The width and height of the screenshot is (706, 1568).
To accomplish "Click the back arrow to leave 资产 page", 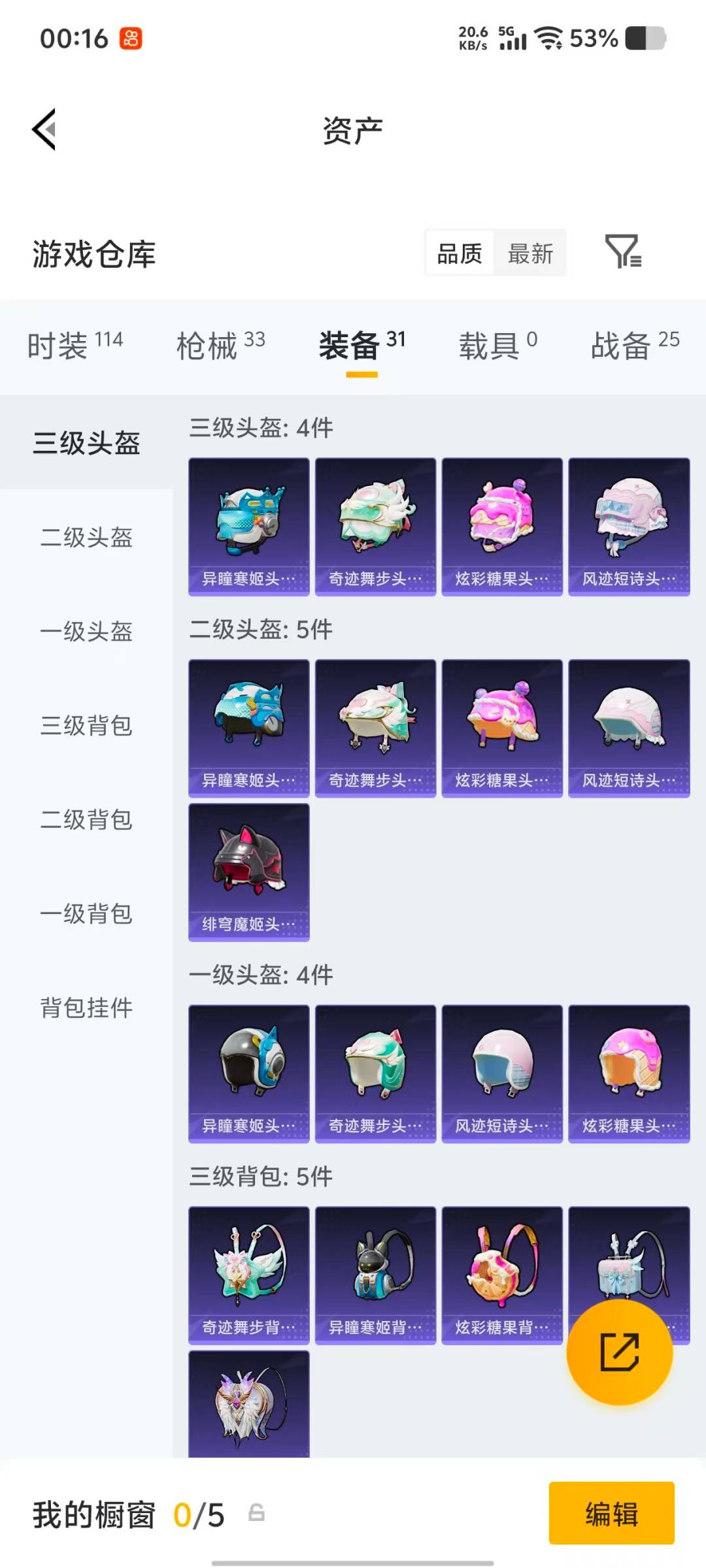I will pyautogui.click(x=44, y=129).
